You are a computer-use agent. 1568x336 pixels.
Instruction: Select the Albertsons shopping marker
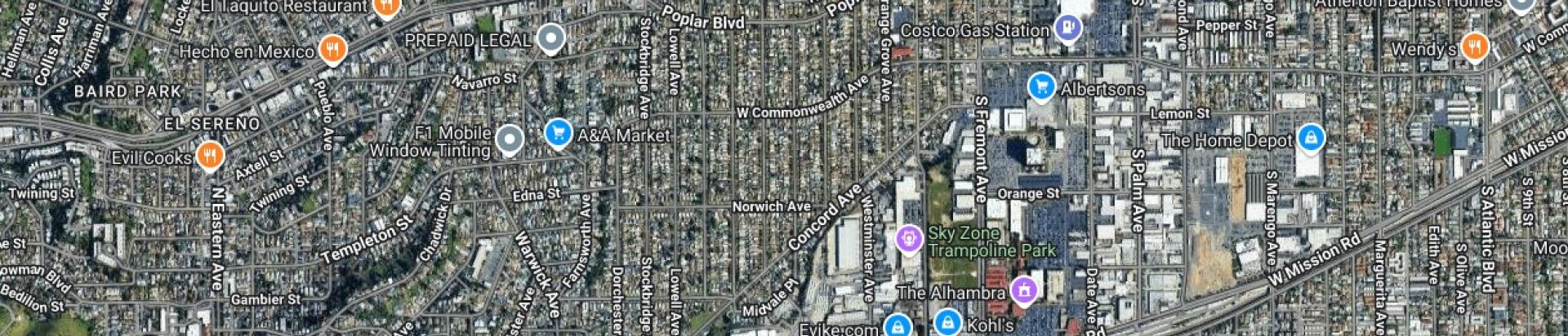(x=1040, y=86)
